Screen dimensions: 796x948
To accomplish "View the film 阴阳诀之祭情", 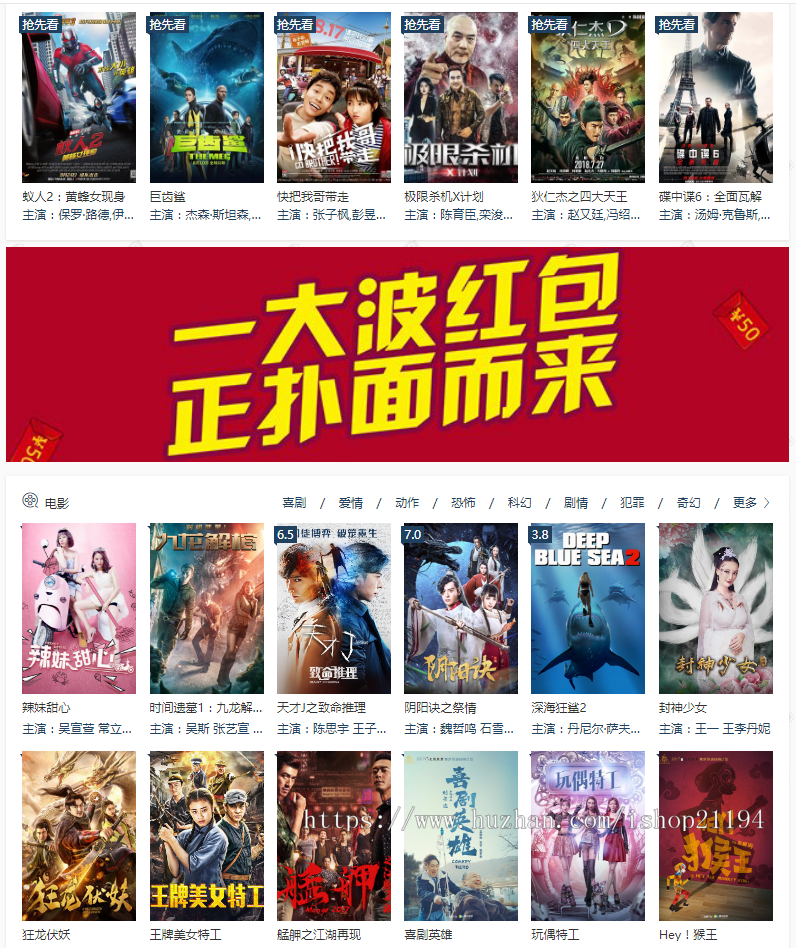I will coord(460,608).
